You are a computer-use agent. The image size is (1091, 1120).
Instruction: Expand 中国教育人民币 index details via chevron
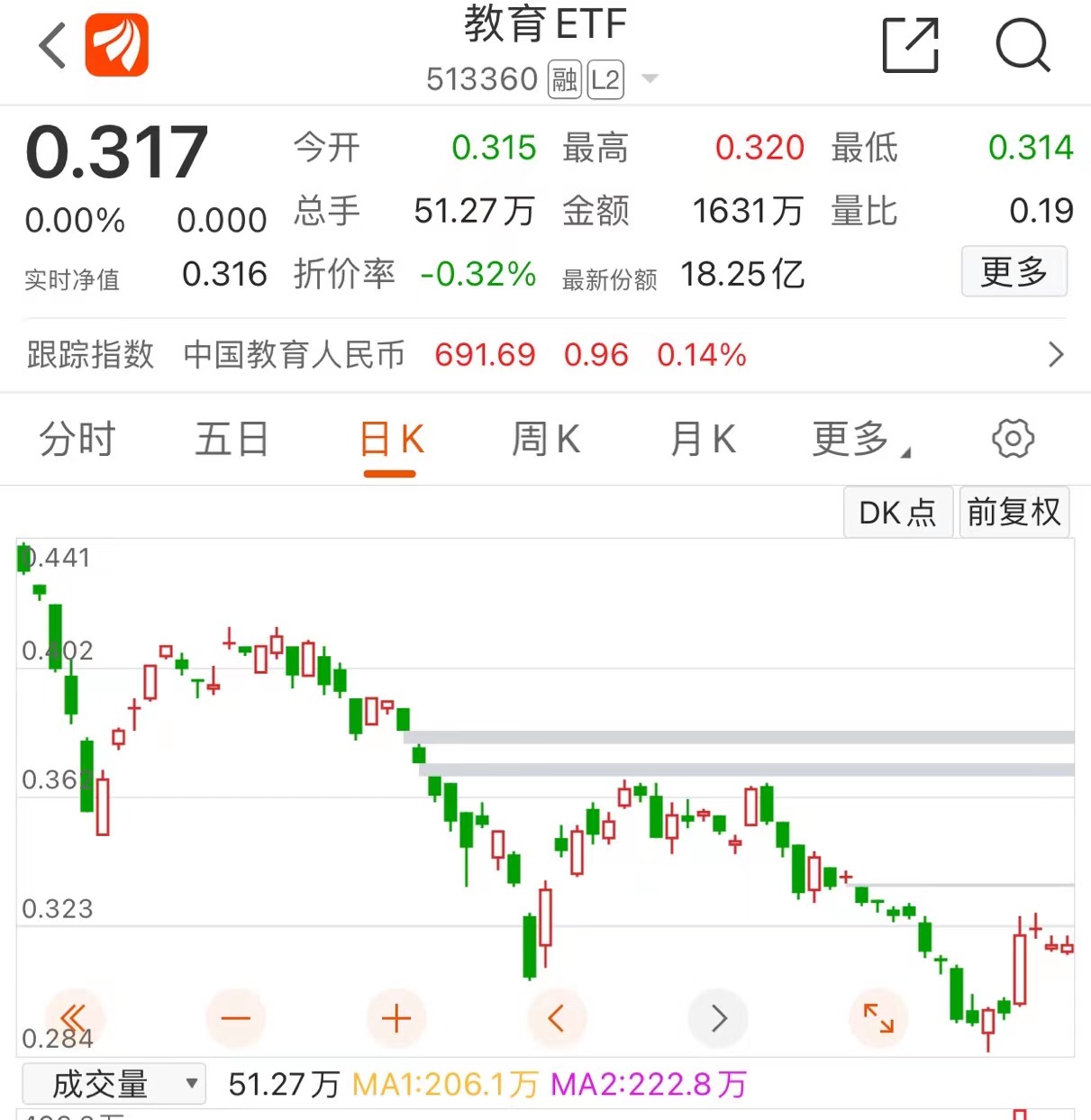point(1056,355)
